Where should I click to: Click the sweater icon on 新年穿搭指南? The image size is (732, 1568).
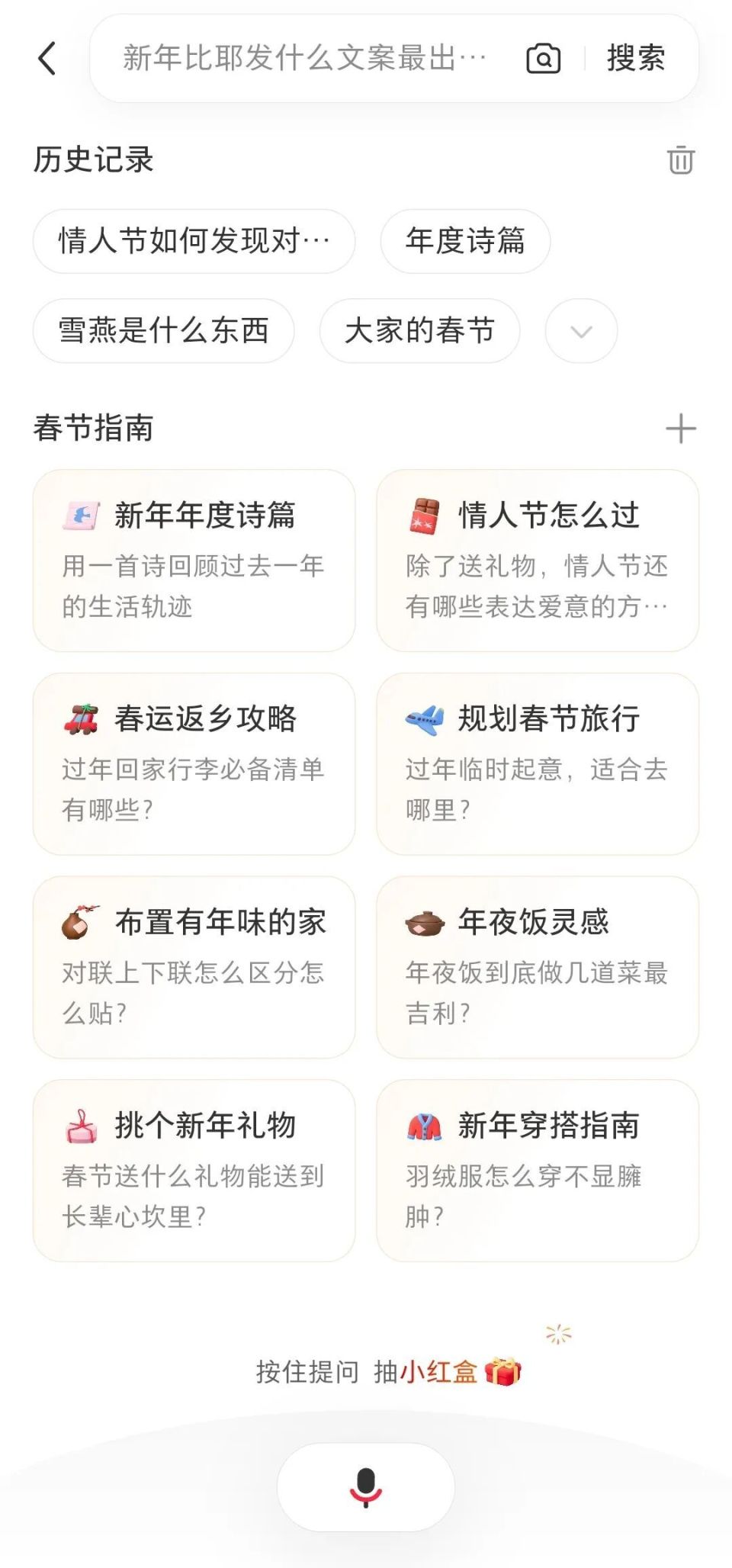pyautogui.click(x=425, y=1125)
